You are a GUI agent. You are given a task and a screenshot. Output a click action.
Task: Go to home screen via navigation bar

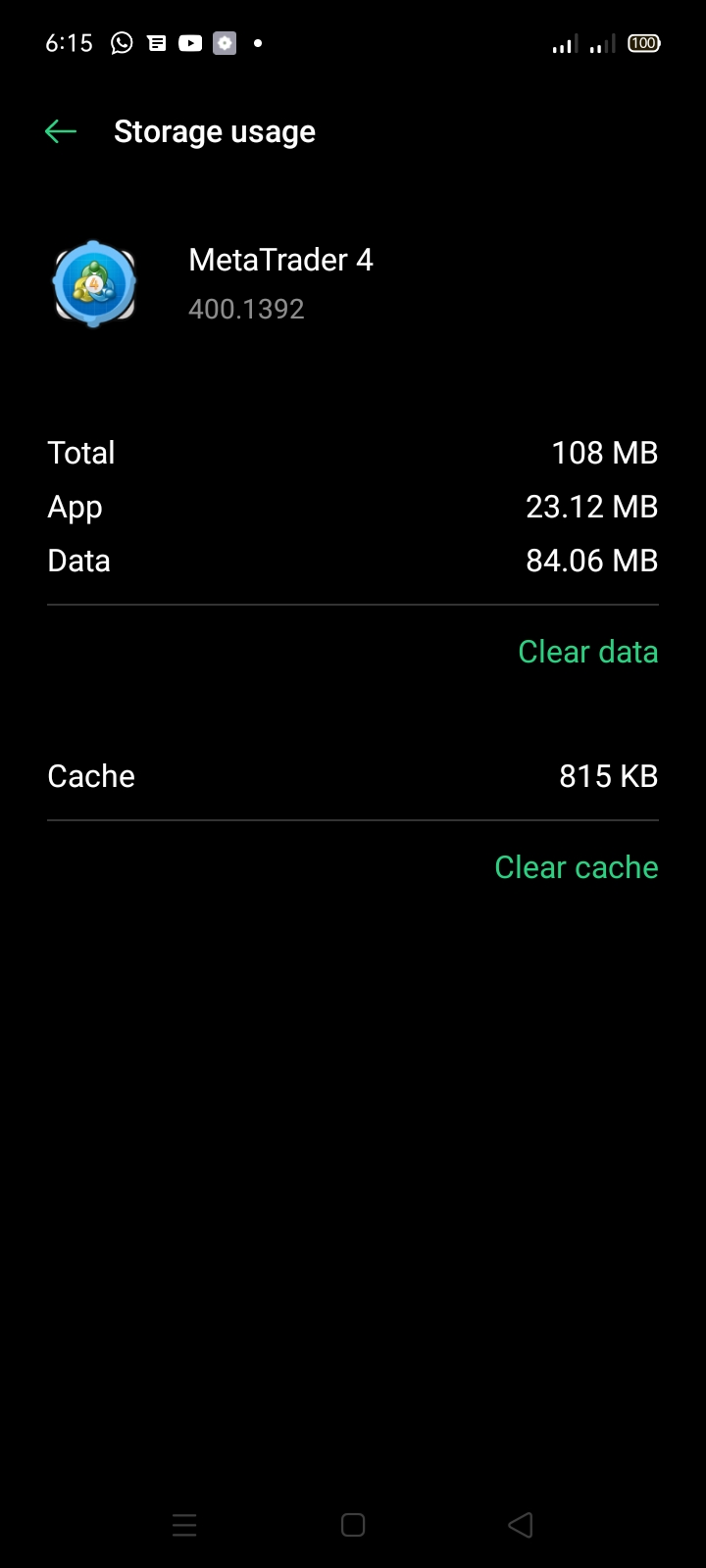click(353, 1525)
